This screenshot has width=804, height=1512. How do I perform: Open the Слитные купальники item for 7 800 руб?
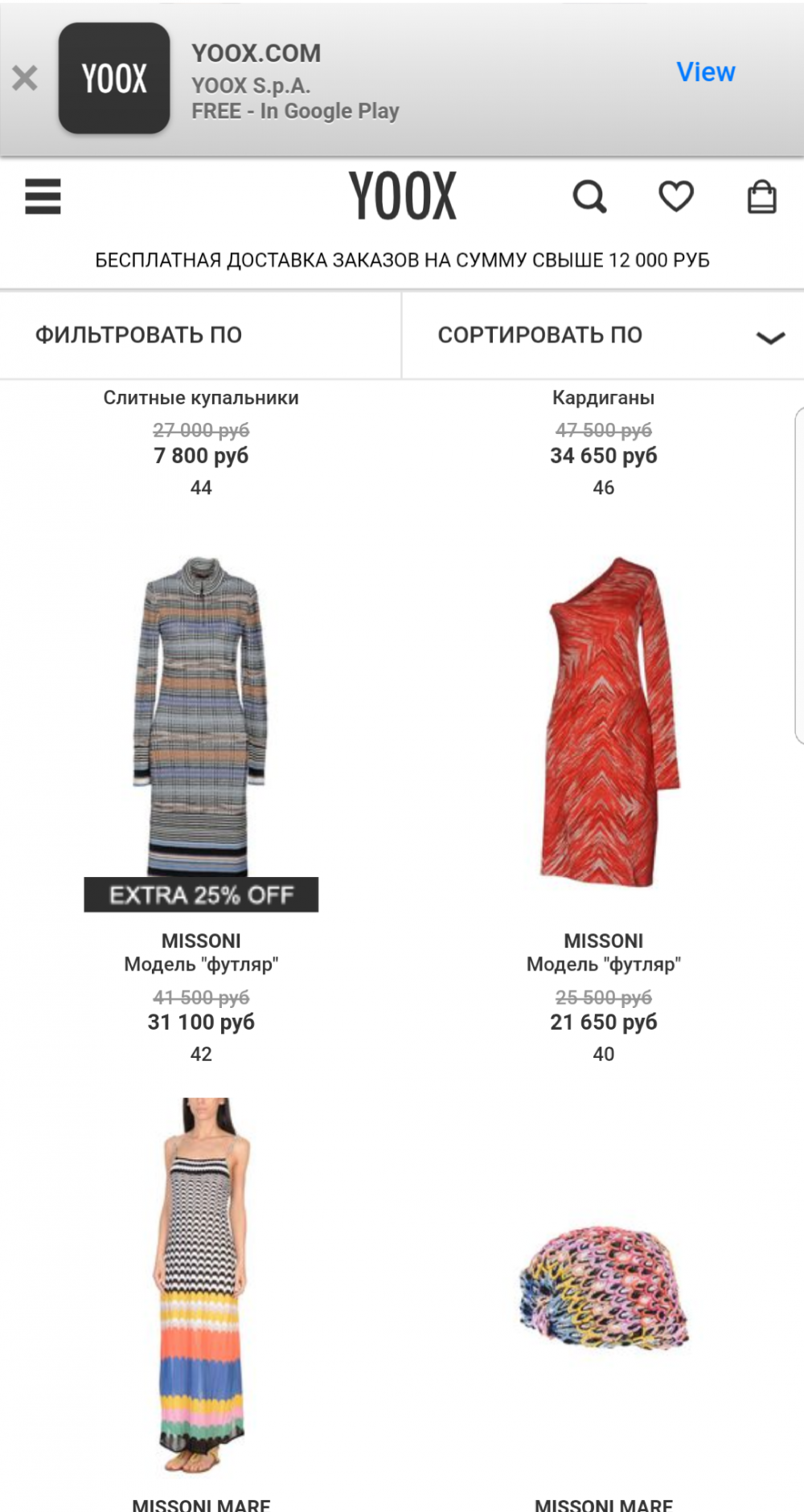point(201,442)
